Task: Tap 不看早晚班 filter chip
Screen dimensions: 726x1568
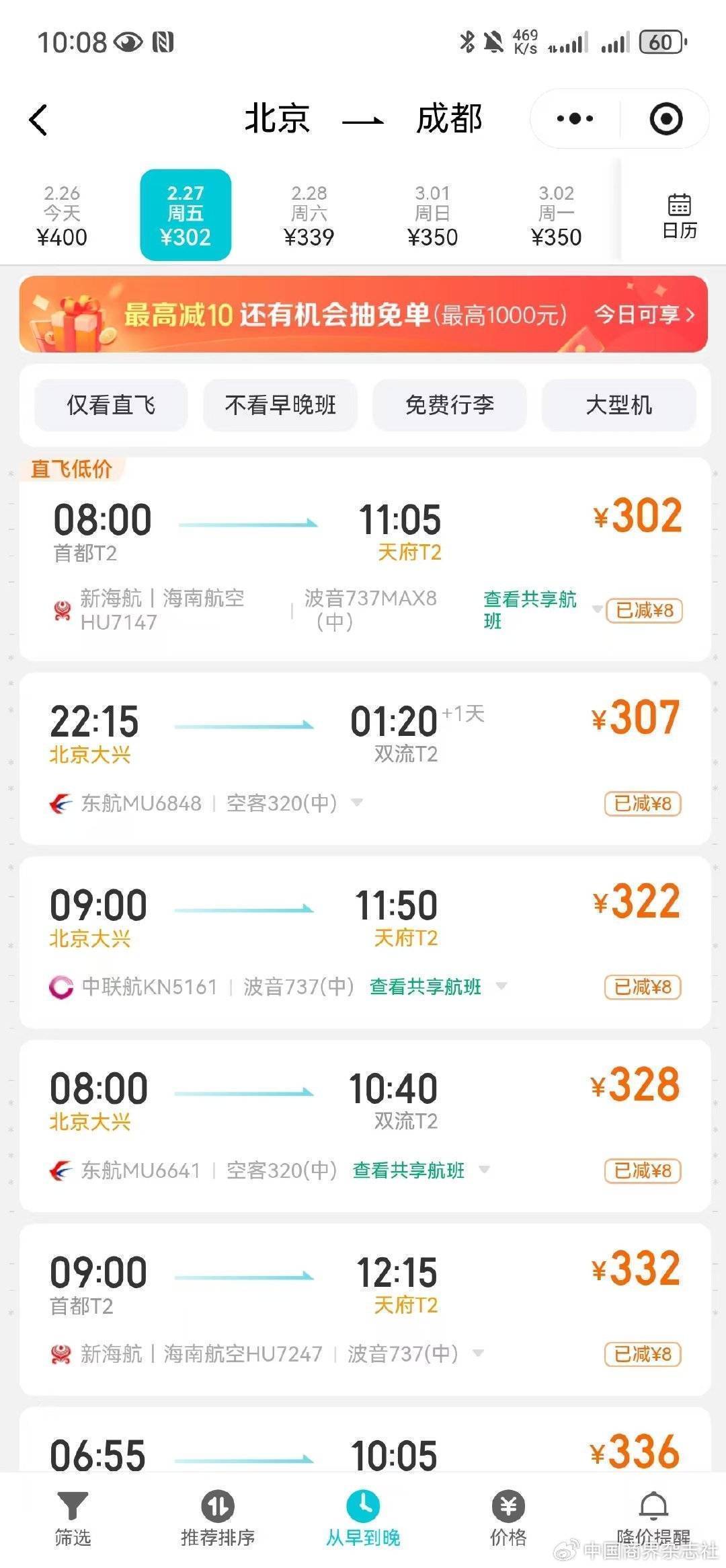Action: coord(280,405)
